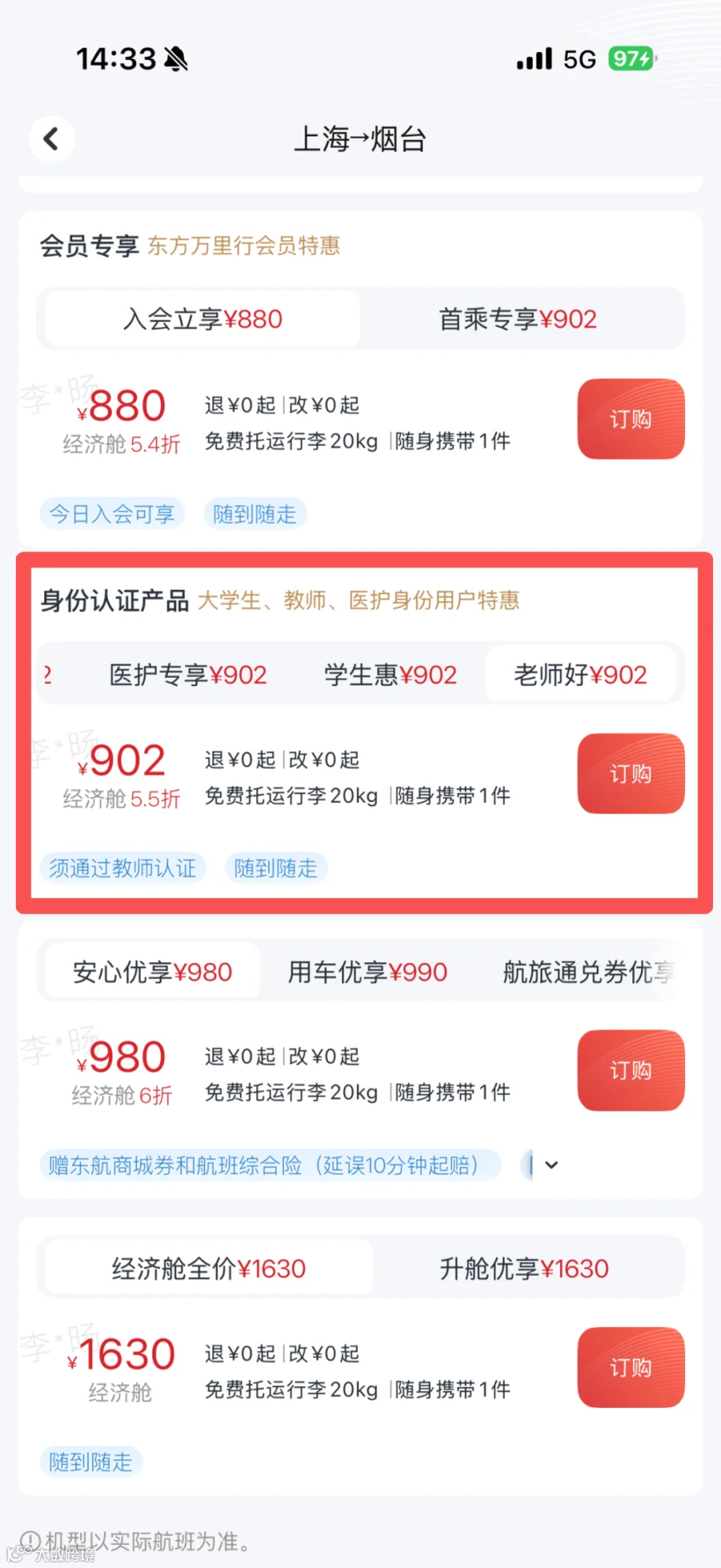
Task: Switch to the 用车优享¥990 tab
Action: pos(368,972)
